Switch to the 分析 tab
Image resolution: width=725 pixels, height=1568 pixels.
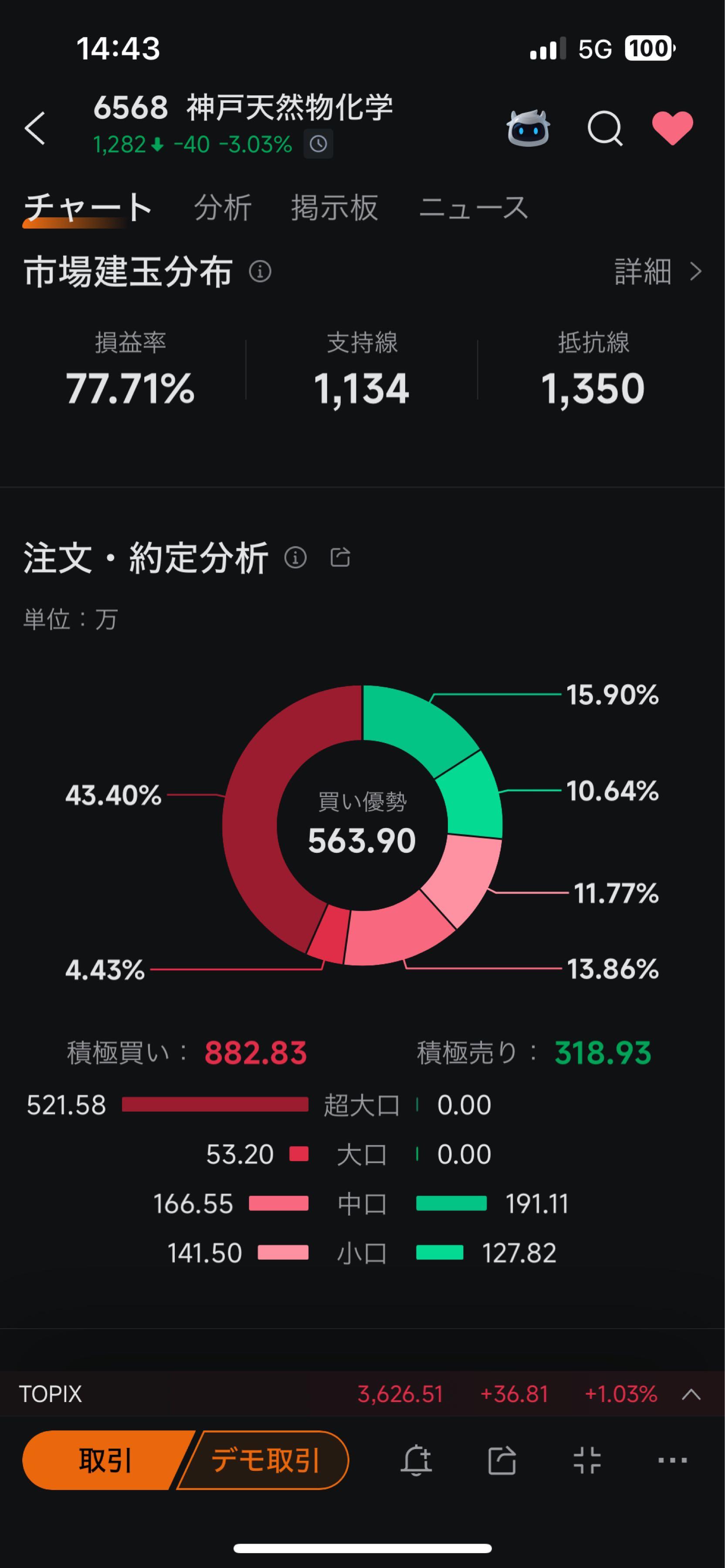[223, 208]
